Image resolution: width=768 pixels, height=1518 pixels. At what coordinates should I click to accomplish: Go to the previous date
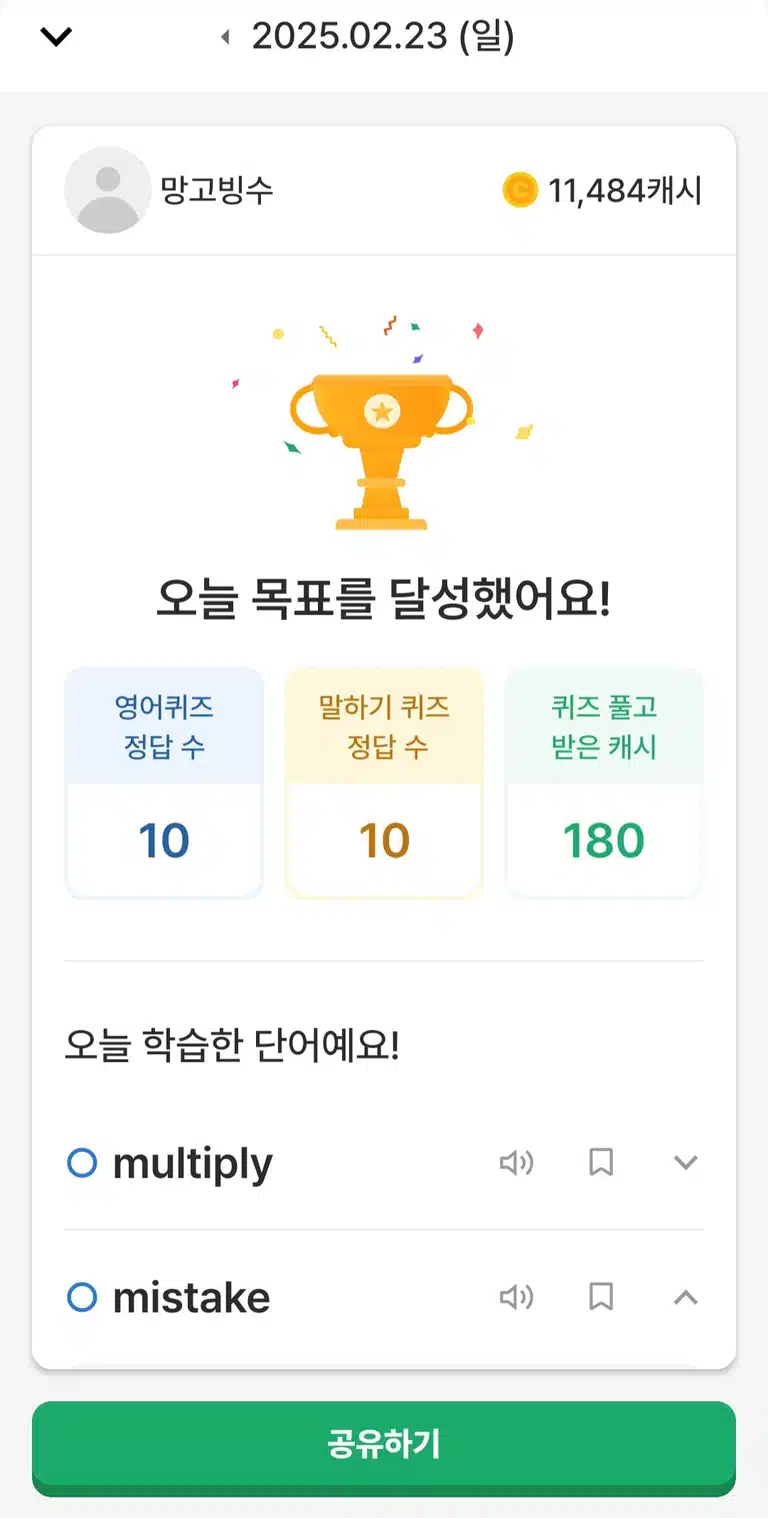click(x=225, y=38)
